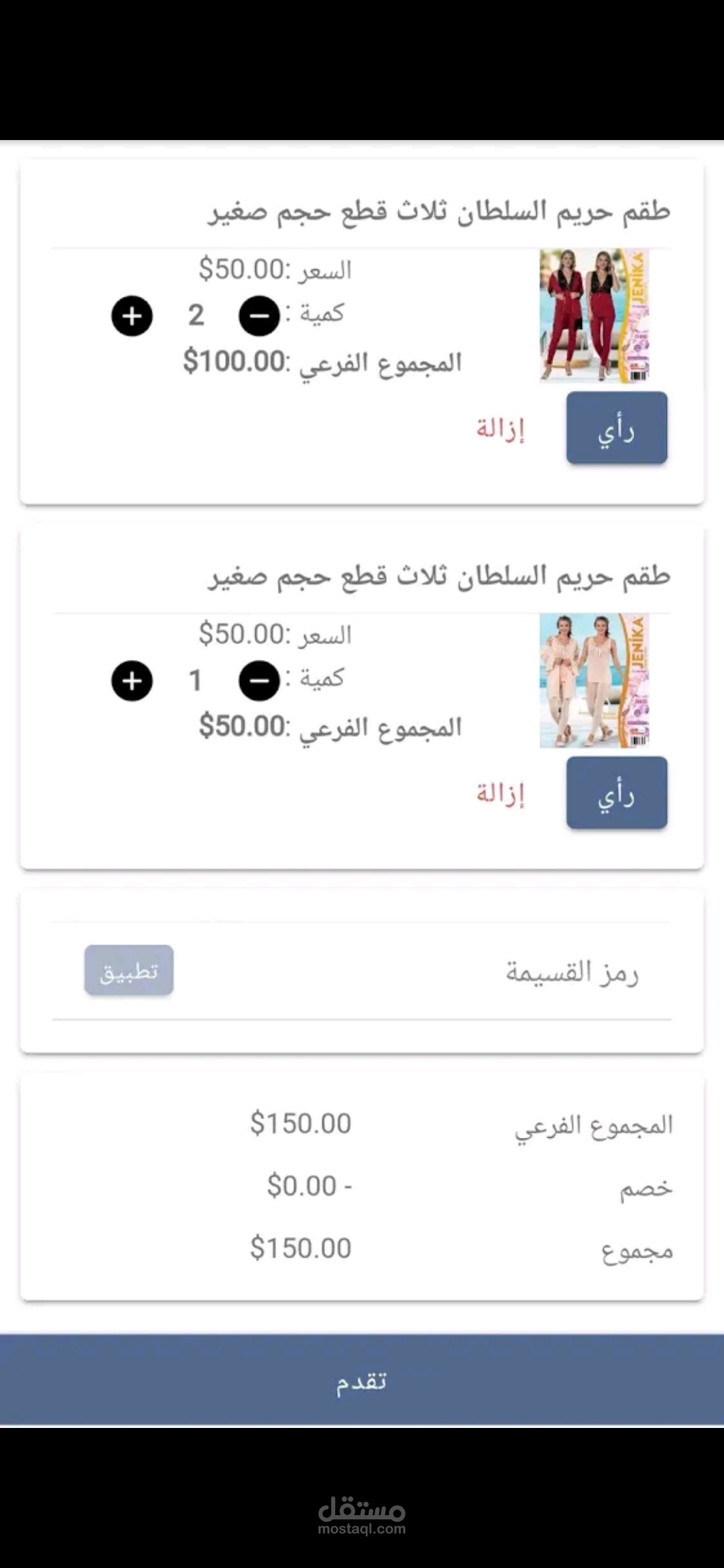This screenshot has height=1568, width=724.
Task: Increase quantity of the $100.00 subtotal item
Action: [x=132, y=316]
